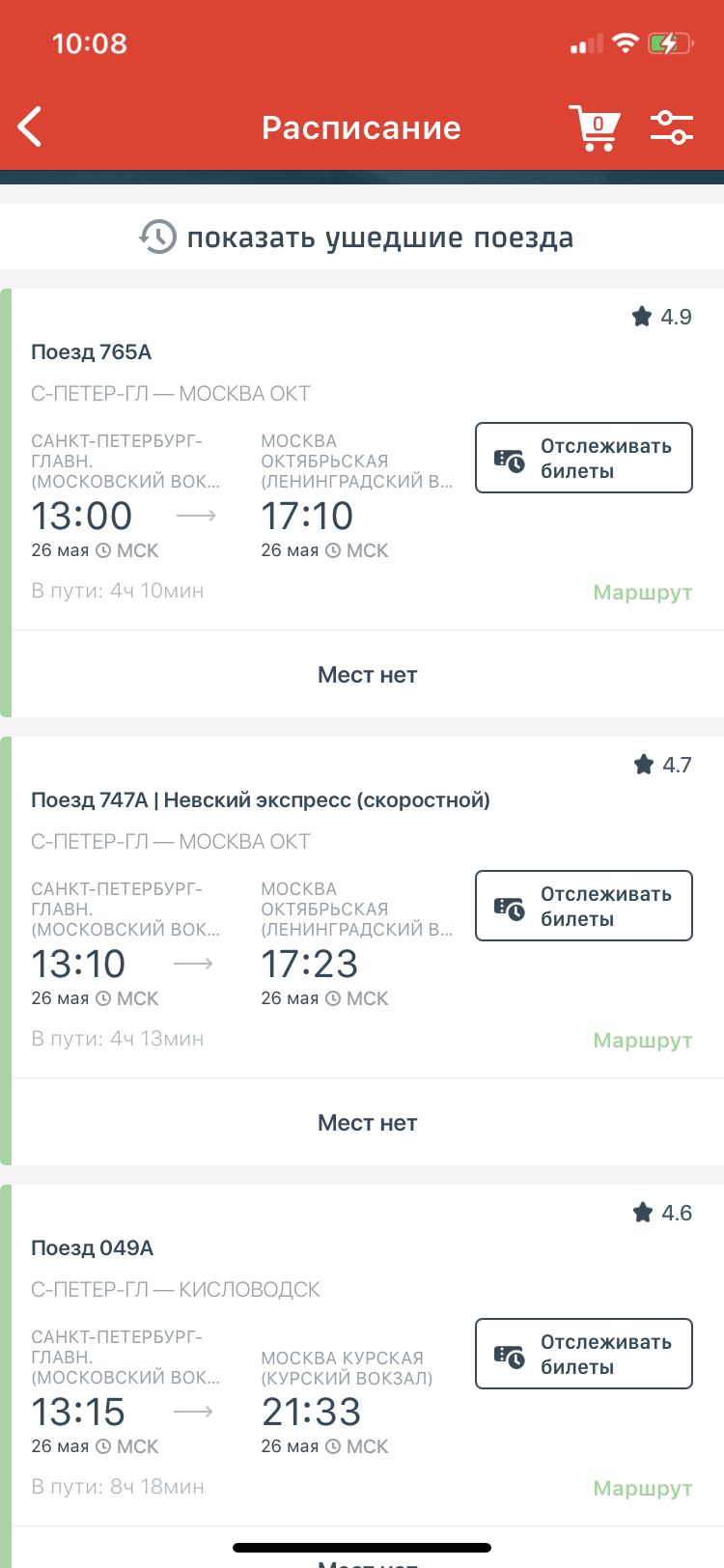Show Маршрут for train 747А

(642, 1040)
